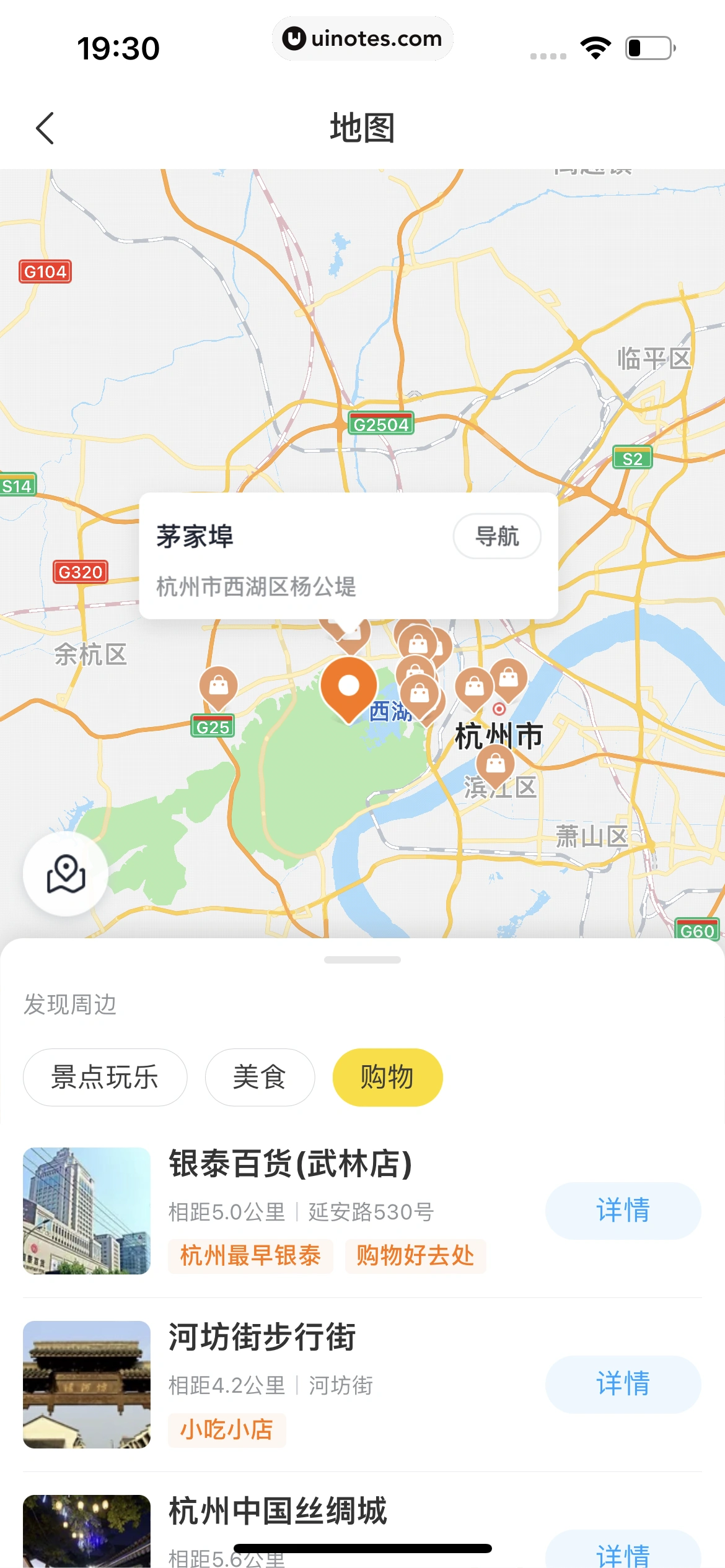Open the 河坊街步行街 photo
Image resolution: width=725 pixels, height=1568 pixels.
(87, 1384)
